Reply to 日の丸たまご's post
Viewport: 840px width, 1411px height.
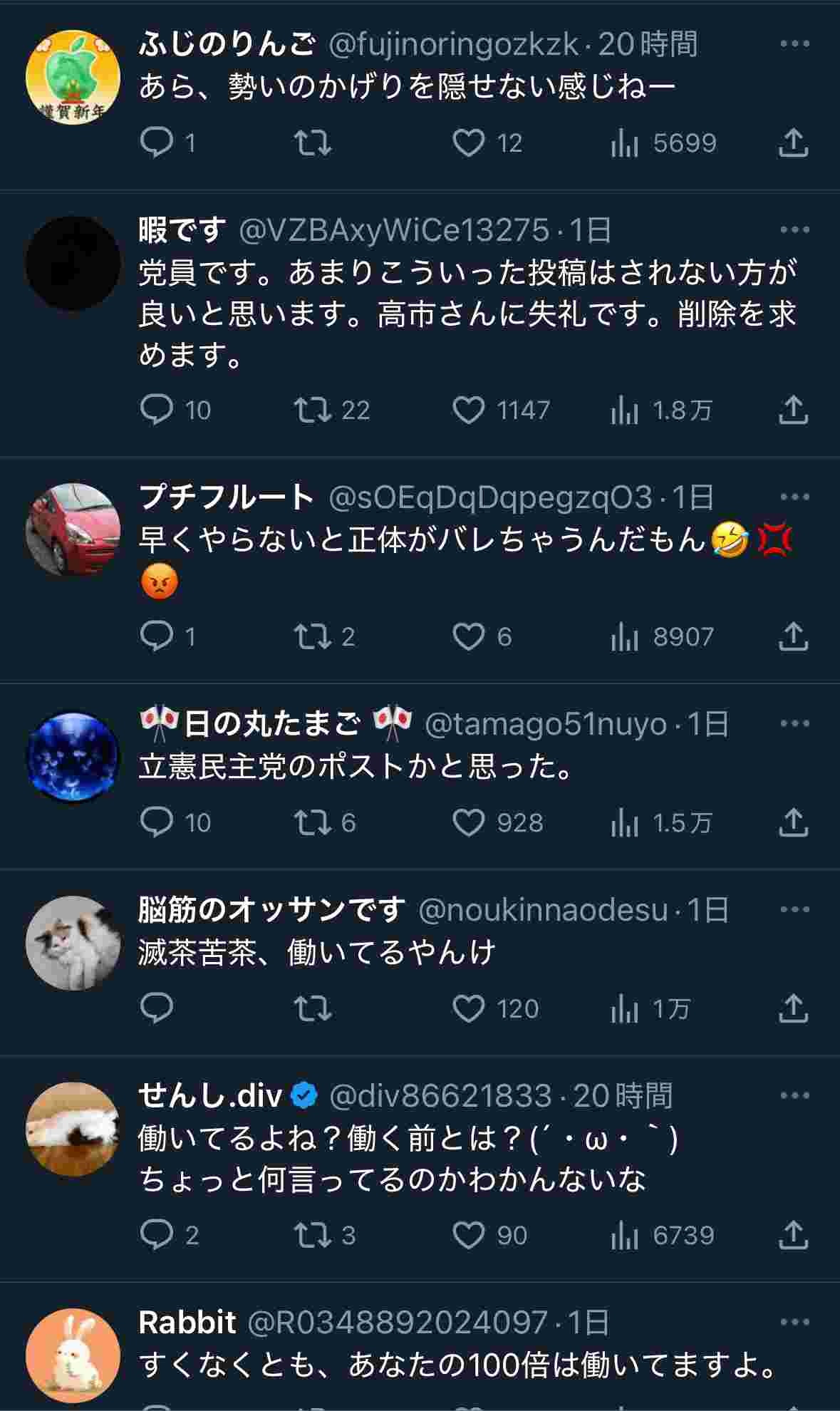click(x=157, y=822)
